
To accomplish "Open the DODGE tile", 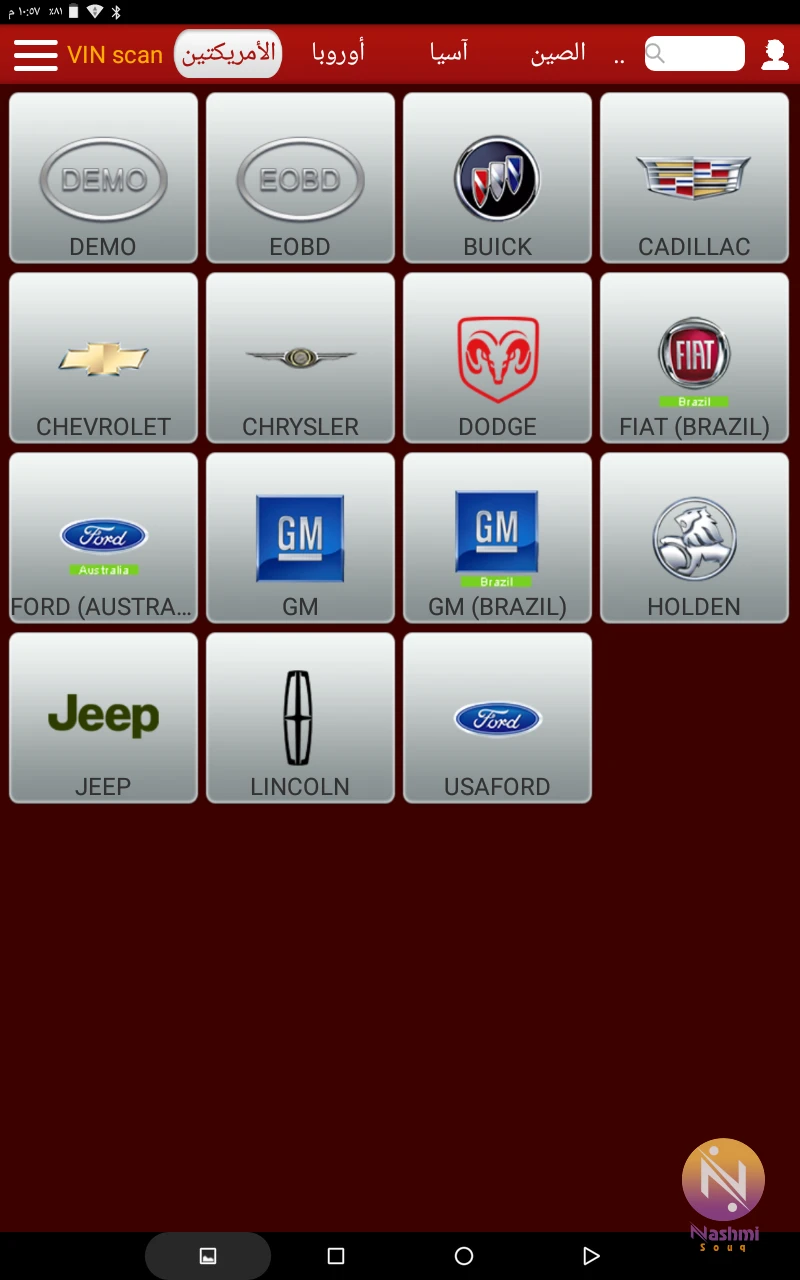I will 497,358.
